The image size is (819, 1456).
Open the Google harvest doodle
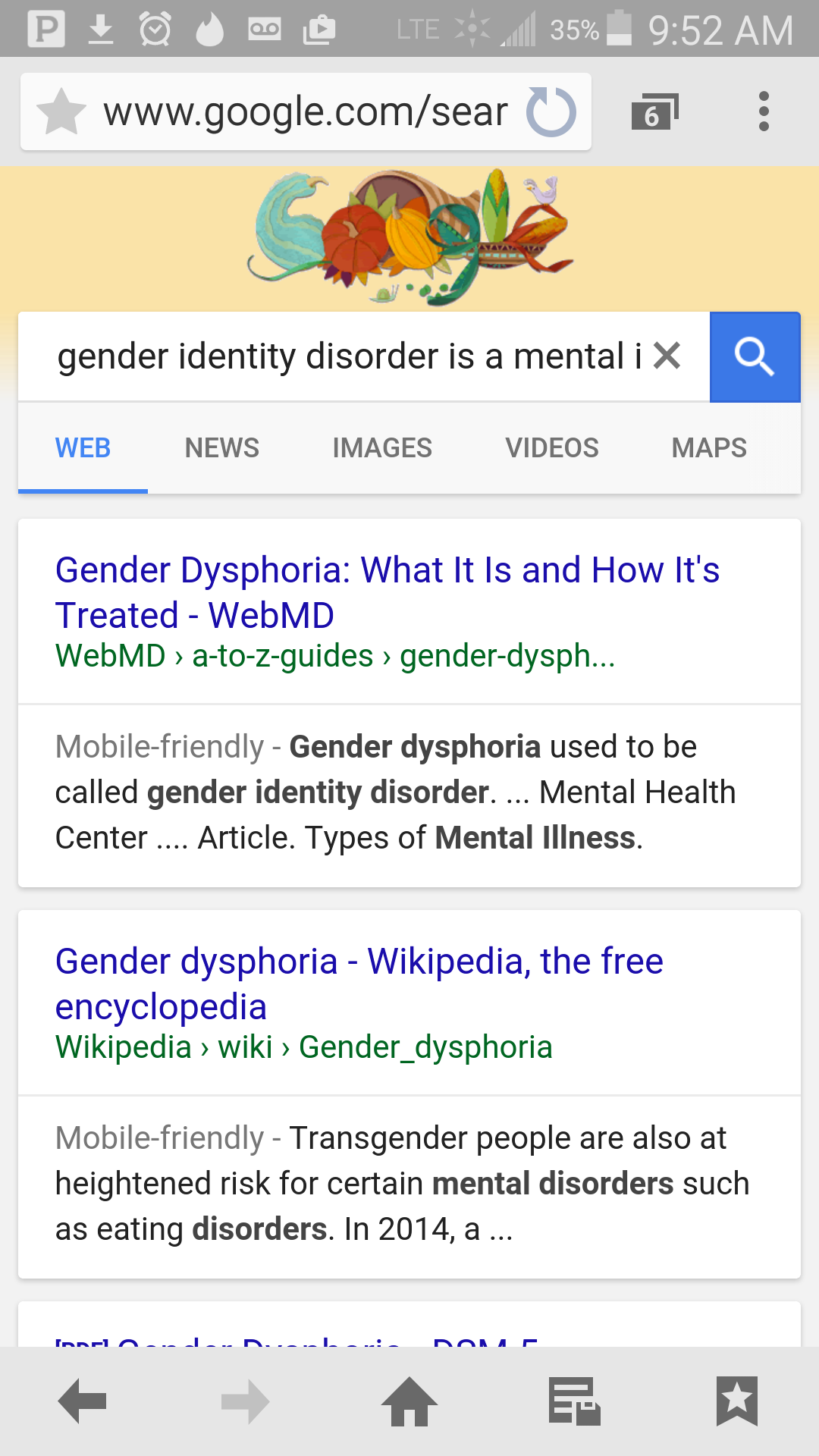pyautogui.click(x=409, y=237)
